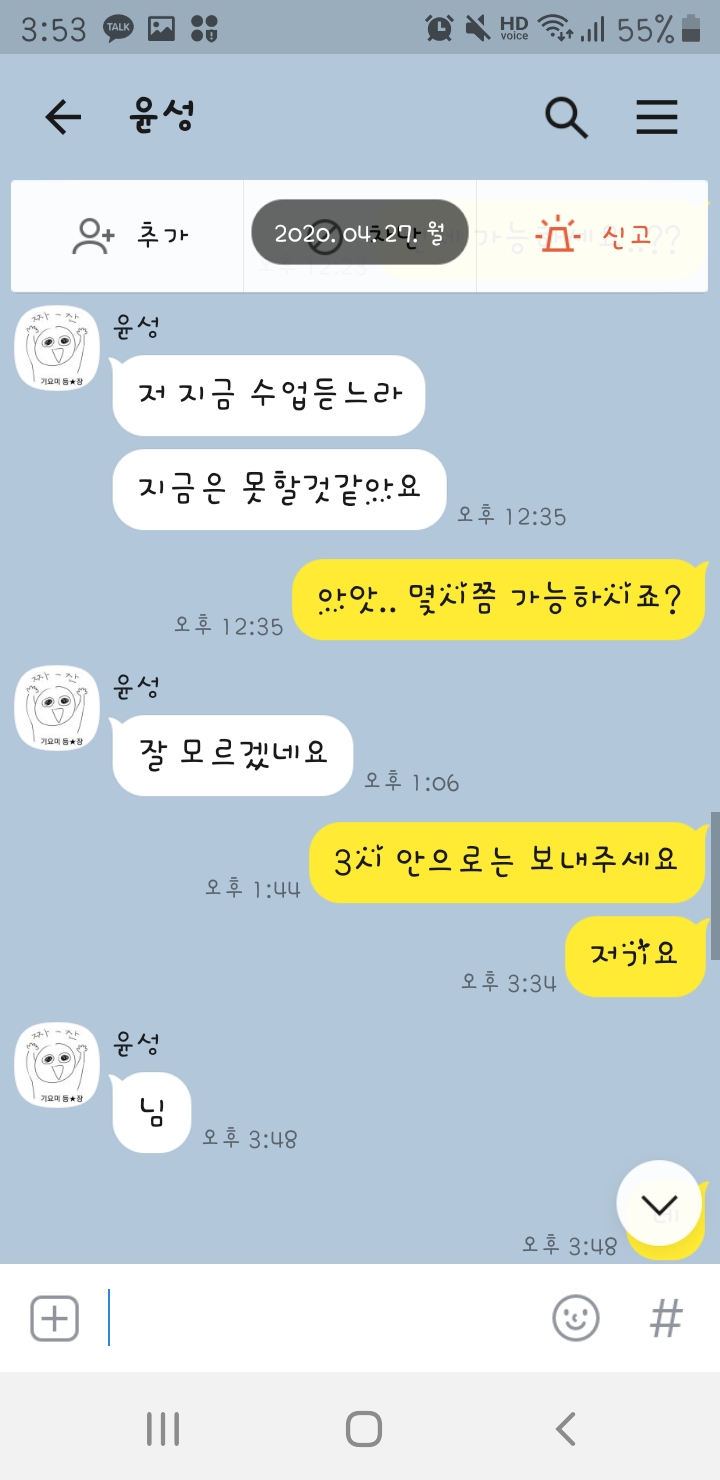Focus the message input field

(320, 1318)
